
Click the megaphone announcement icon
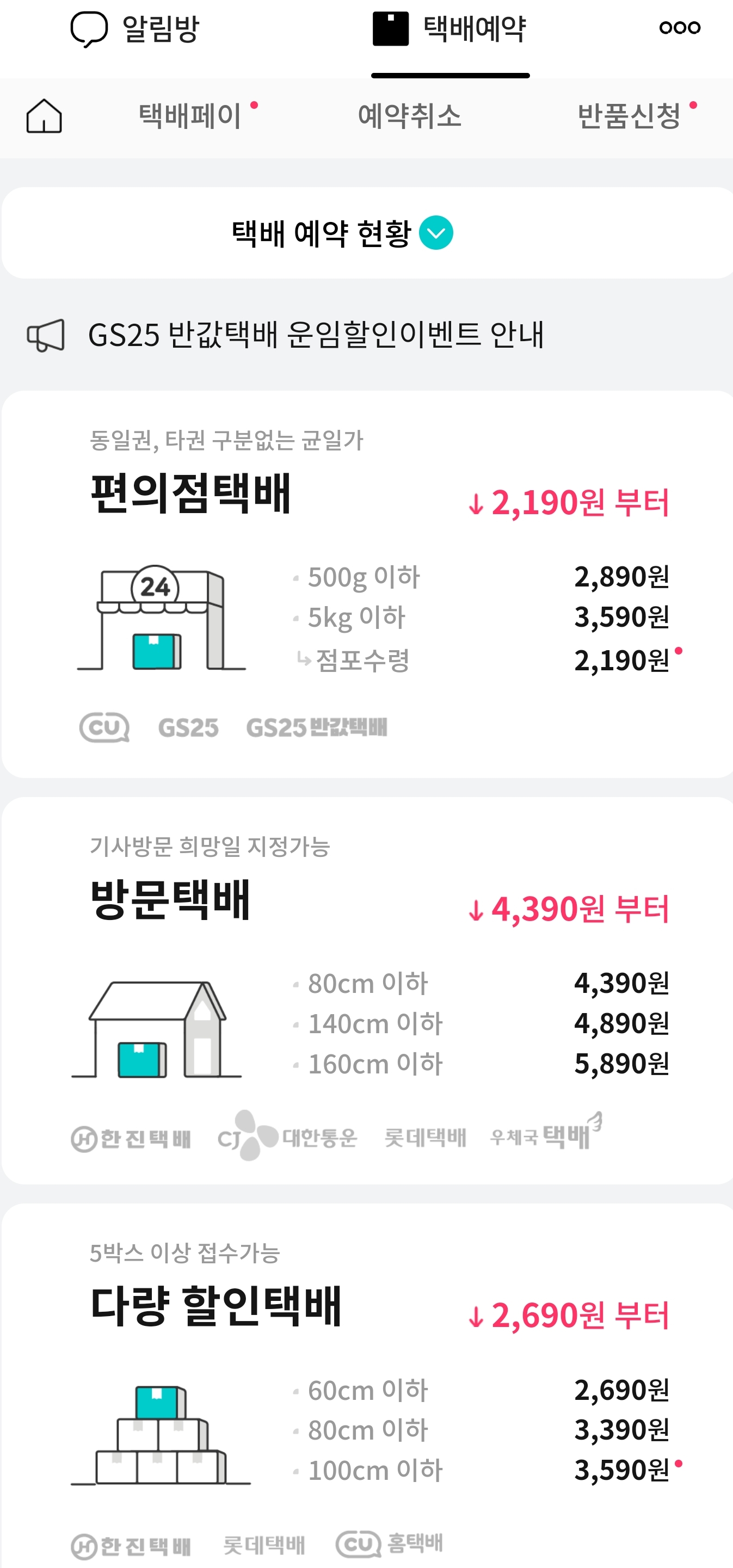coord(46,334)
